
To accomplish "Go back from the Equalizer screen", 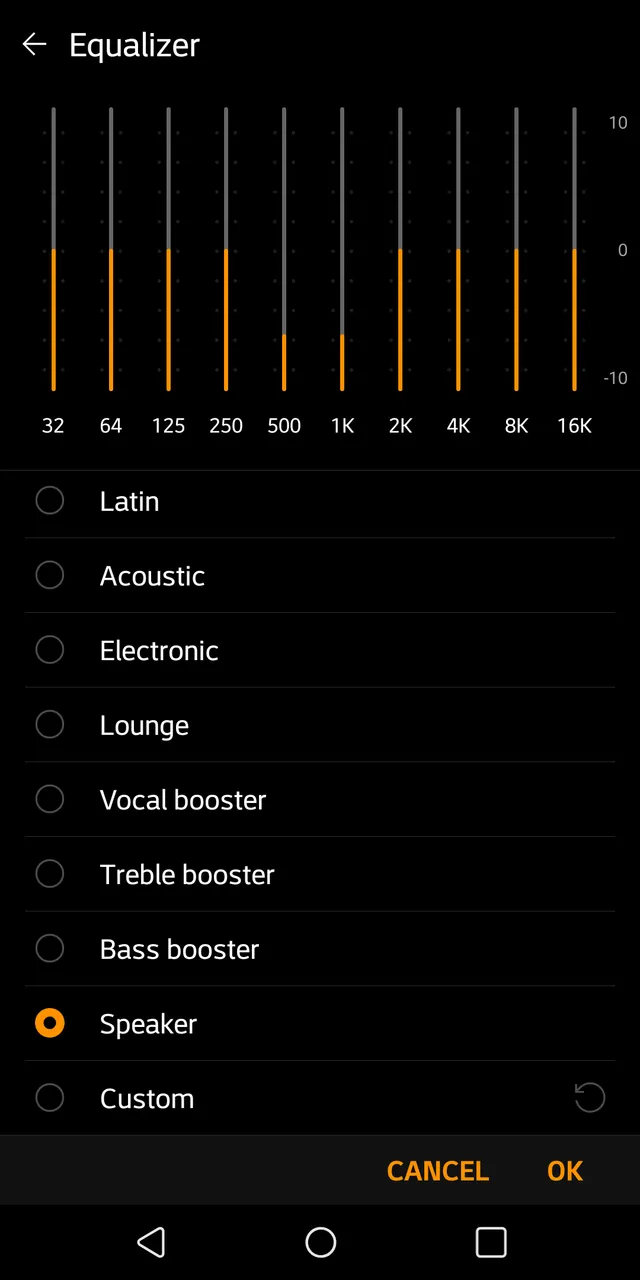I will 34,45.
